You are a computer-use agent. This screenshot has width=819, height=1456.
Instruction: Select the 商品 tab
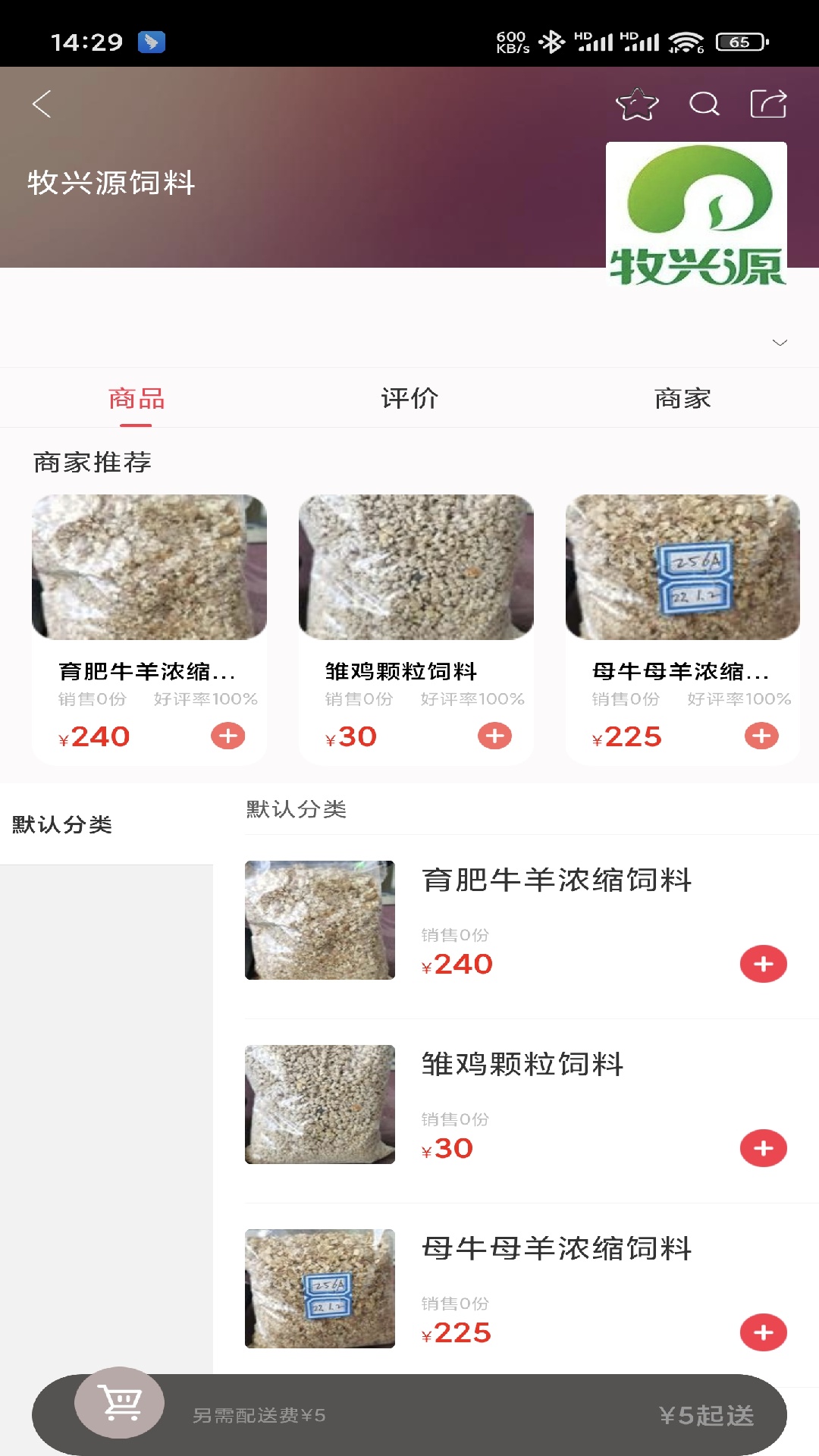(136, 397)
